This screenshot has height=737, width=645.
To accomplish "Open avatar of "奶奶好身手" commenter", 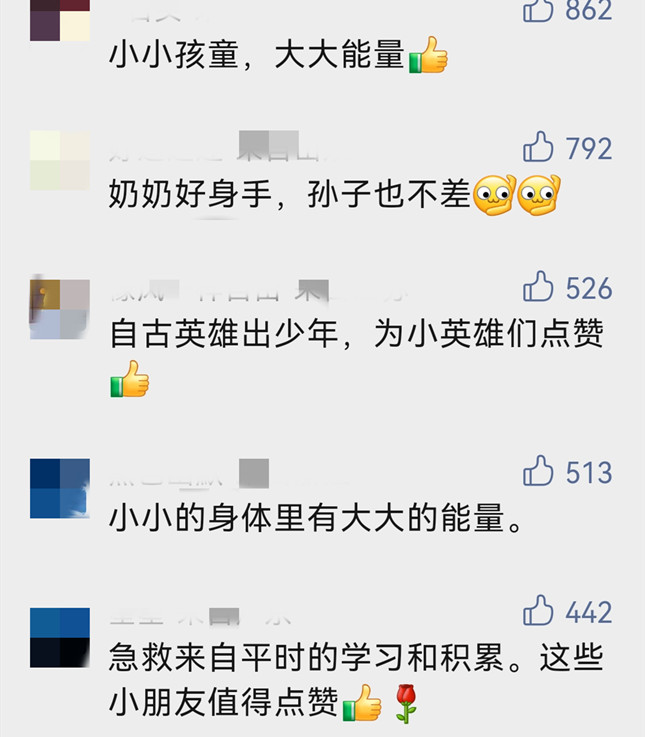I will [60, 160].
